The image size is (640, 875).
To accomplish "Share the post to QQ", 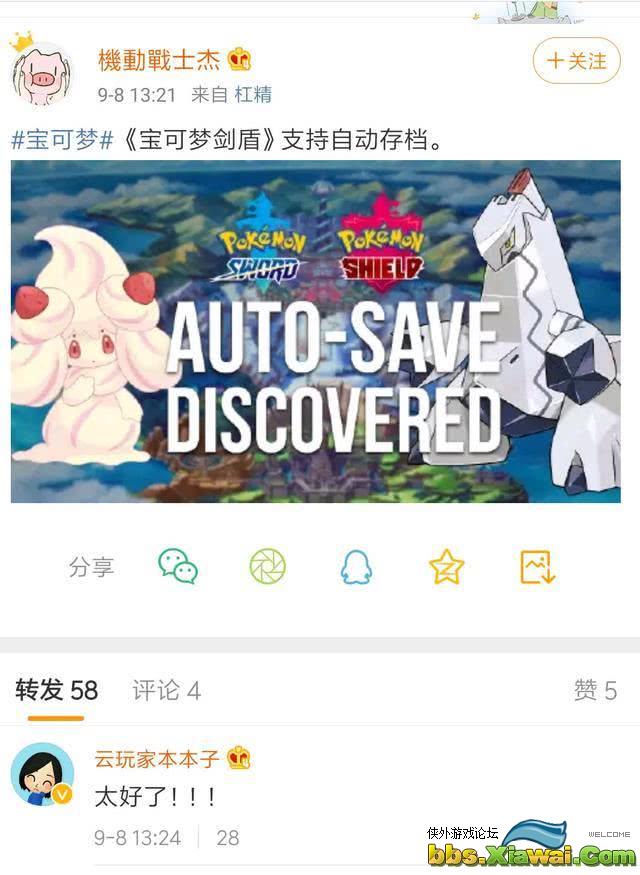I will [355, 567].
